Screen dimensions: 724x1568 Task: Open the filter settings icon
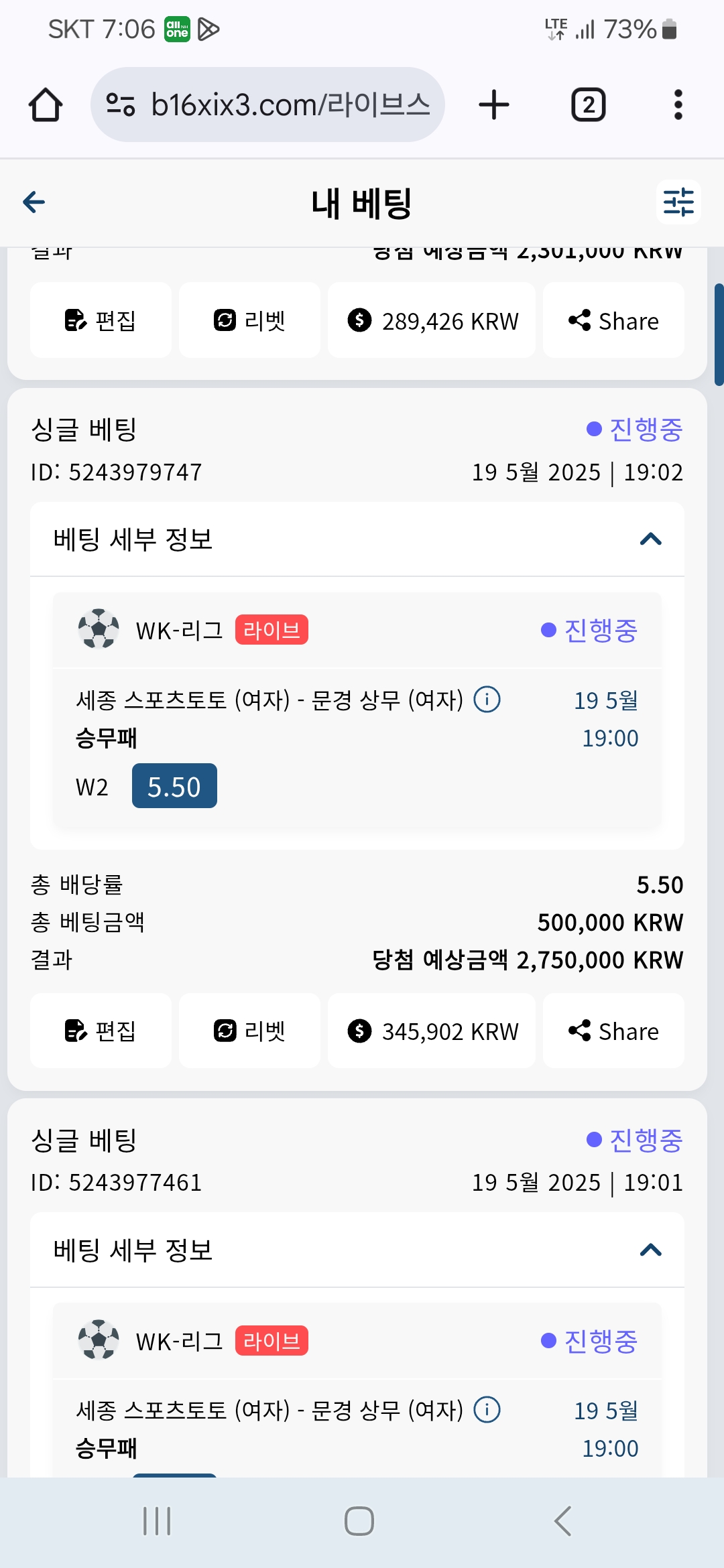(678, 202)
